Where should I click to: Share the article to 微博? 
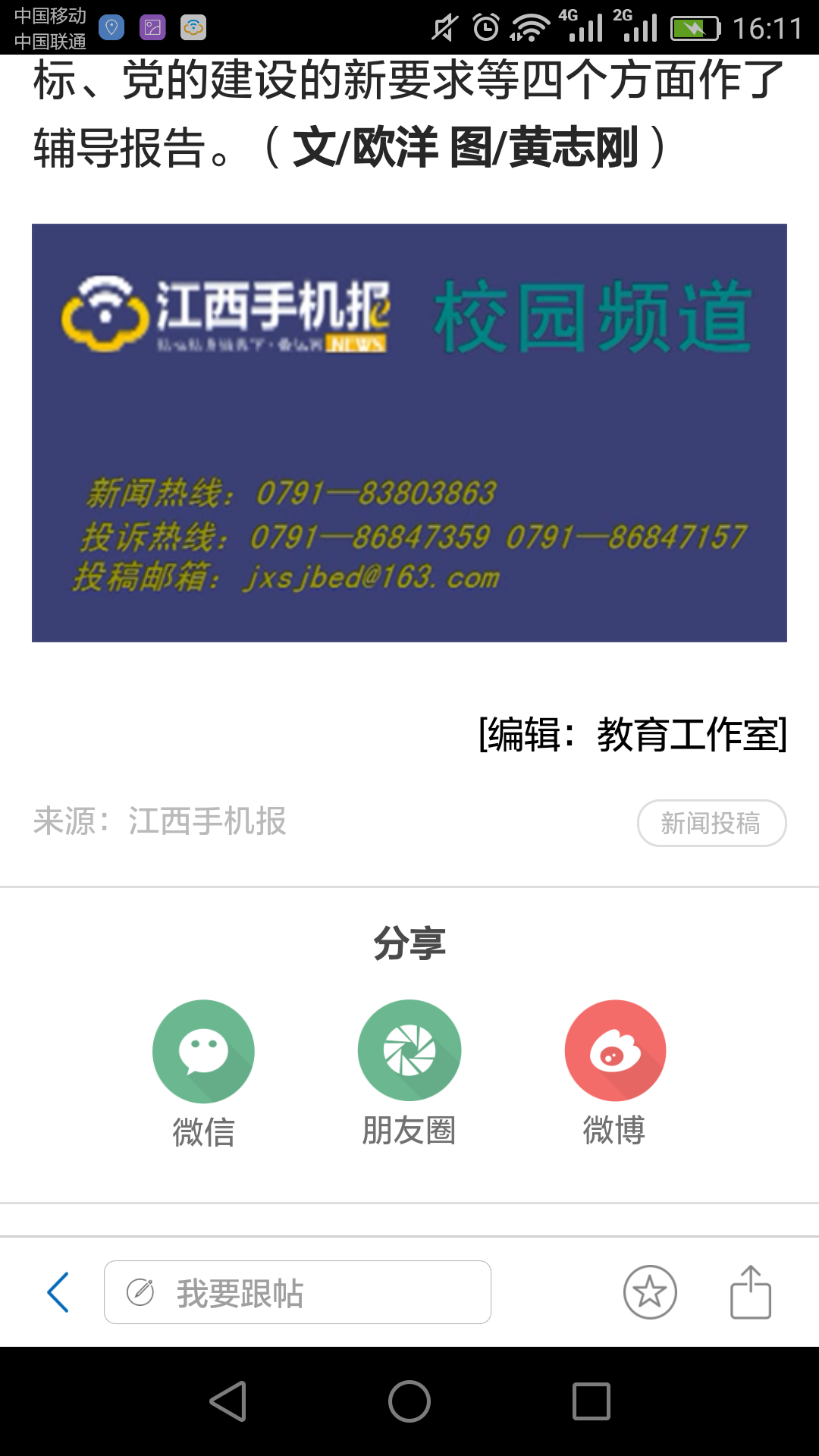coord(615,1051)
